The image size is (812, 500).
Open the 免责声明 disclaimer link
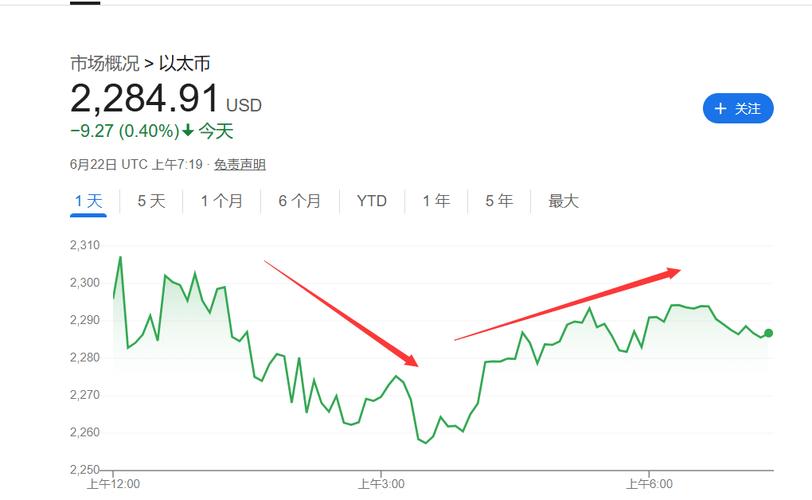click(238, 164)
